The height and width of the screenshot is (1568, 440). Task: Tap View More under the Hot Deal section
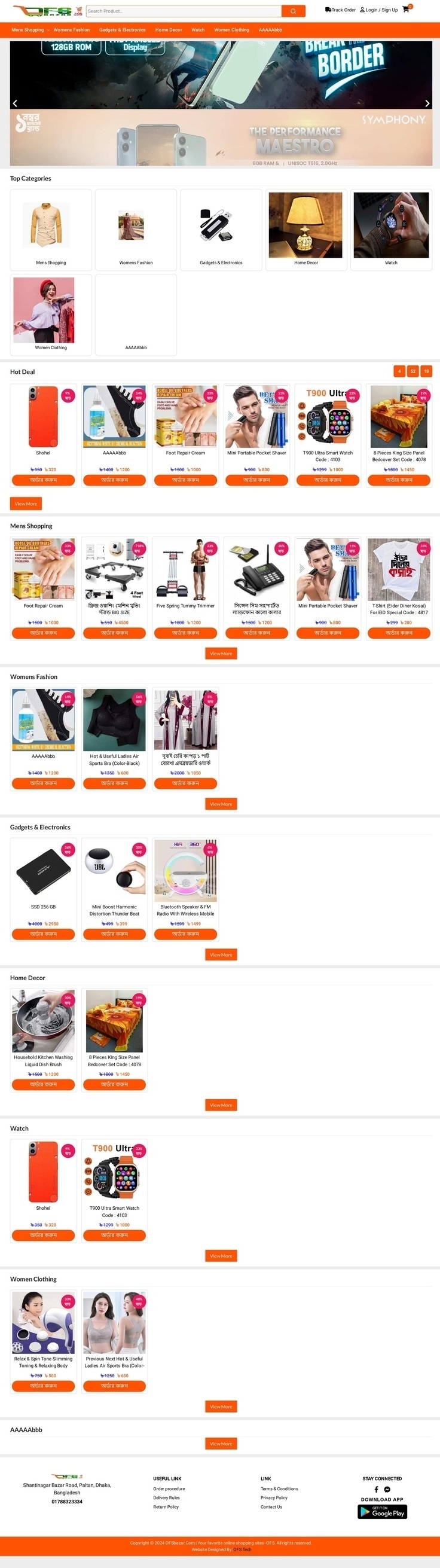26,504
